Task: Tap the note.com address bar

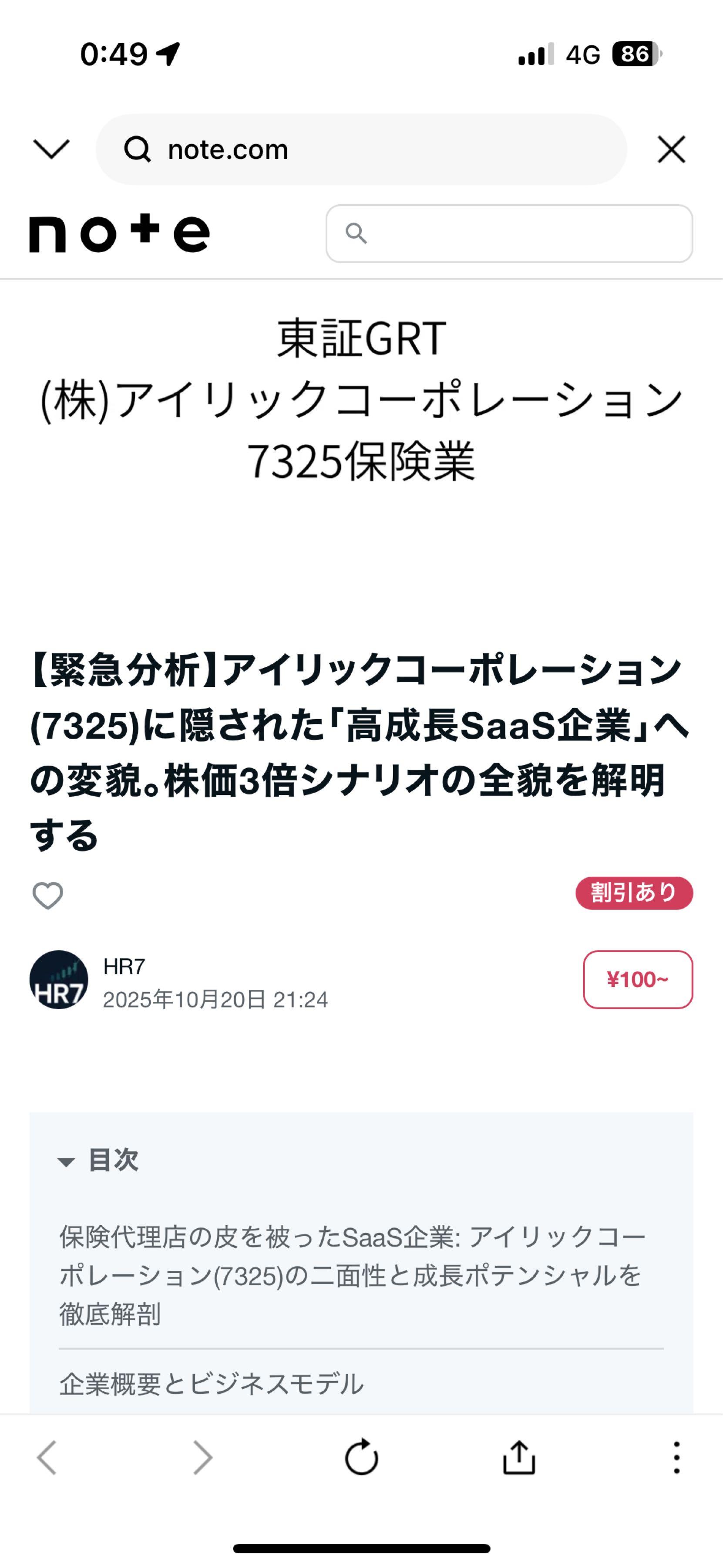Action: 360,149
